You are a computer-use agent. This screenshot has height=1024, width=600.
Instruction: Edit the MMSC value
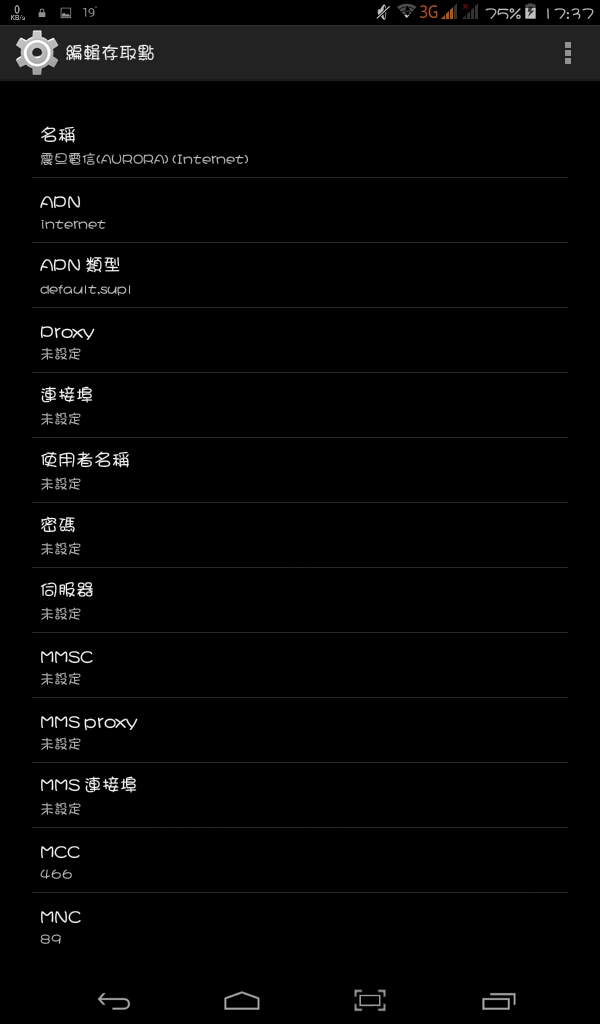pyautogui.click(x=300, y=666)
